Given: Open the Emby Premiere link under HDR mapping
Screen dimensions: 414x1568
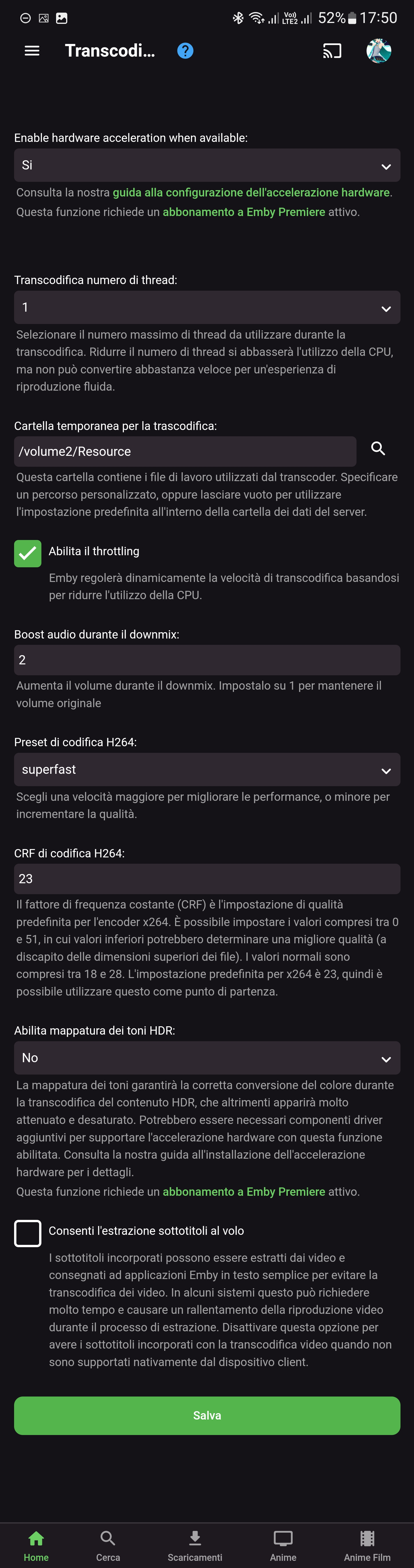Looking at the screenshot, I should click(244, 1192).
